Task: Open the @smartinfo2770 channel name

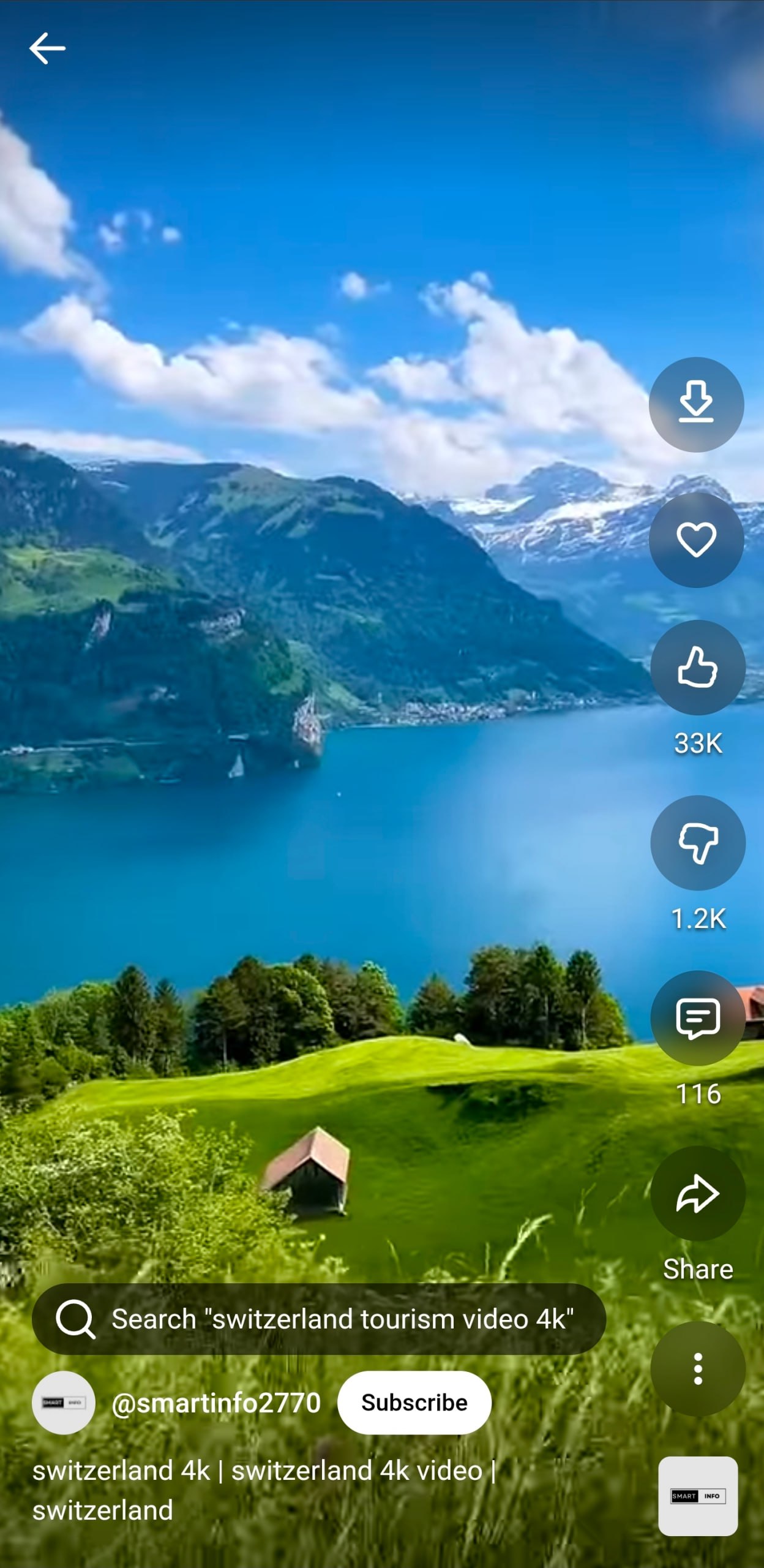Action: 216,1403
